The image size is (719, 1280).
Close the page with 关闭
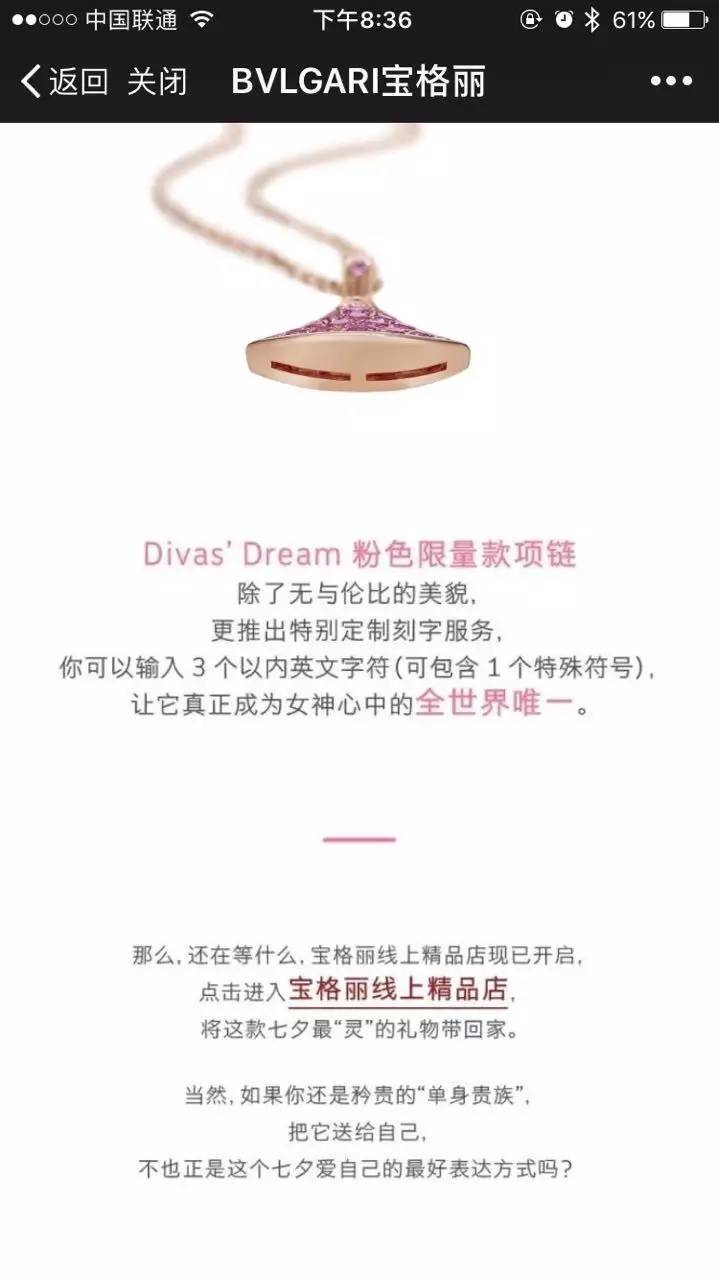tap(157, 81)
